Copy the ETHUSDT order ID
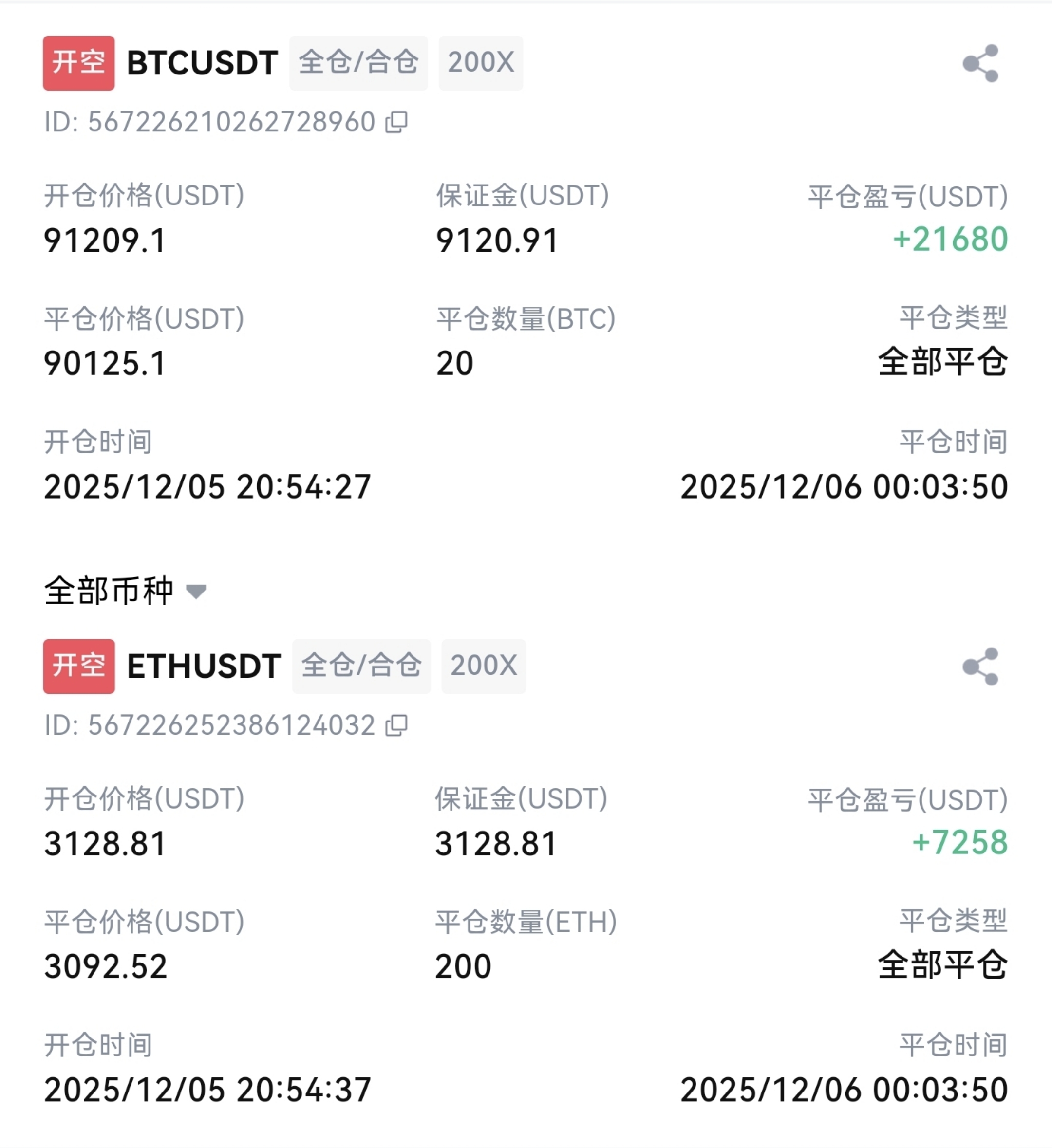The image size is (1052, 1148). [396, 725]
